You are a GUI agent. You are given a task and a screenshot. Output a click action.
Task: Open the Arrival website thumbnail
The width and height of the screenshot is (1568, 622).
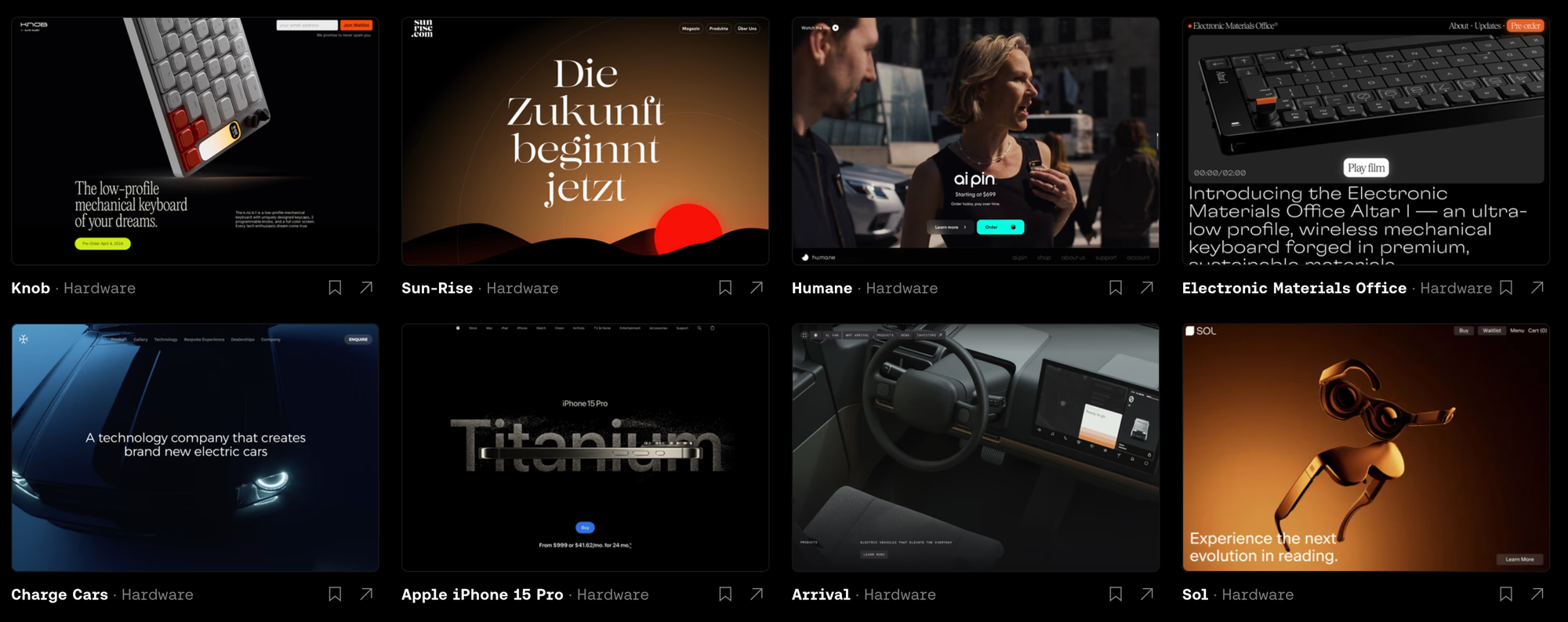[x=975, y=447]
